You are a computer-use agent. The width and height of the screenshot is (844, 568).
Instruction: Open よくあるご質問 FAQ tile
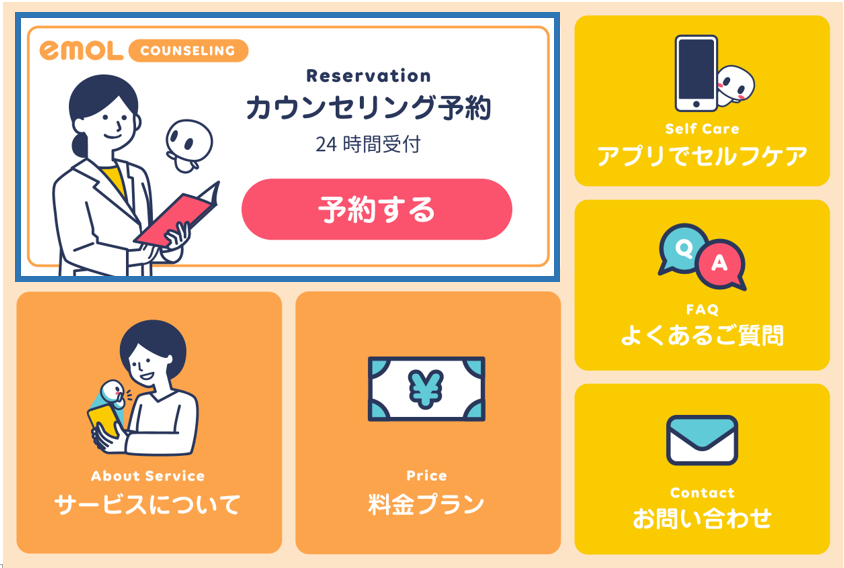(x=701, y=285)
